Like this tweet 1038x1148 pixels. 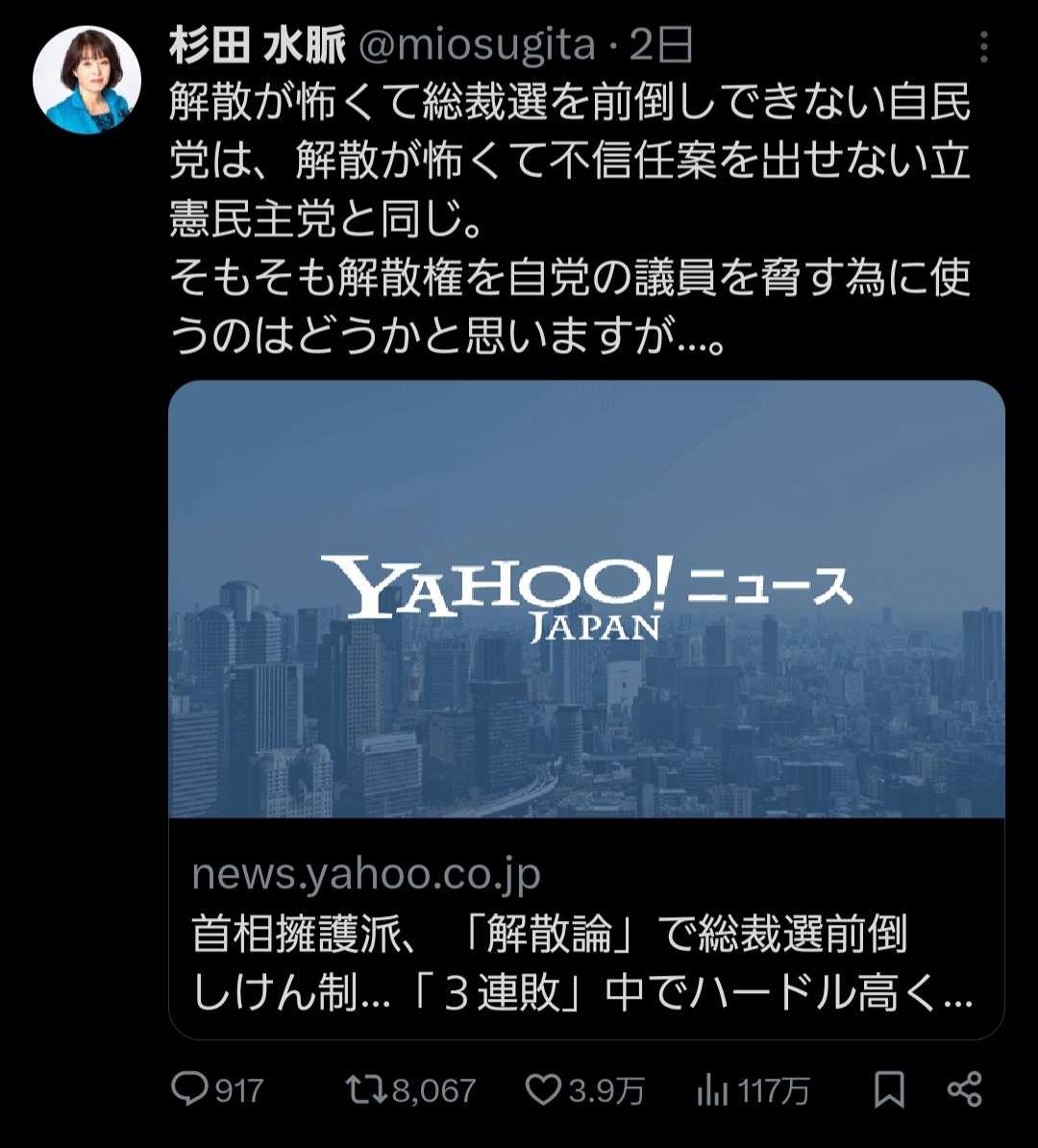coord(545,1089)
